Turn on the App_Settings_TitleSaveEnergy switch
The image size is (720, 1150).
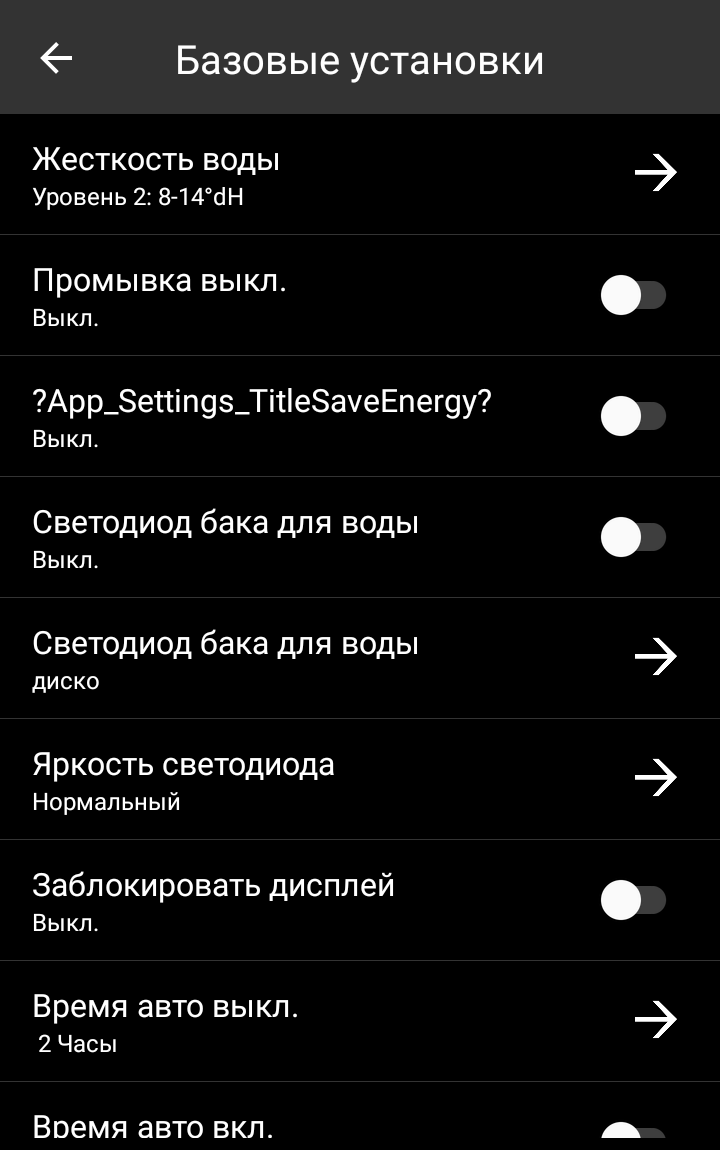tap(633, 417)
